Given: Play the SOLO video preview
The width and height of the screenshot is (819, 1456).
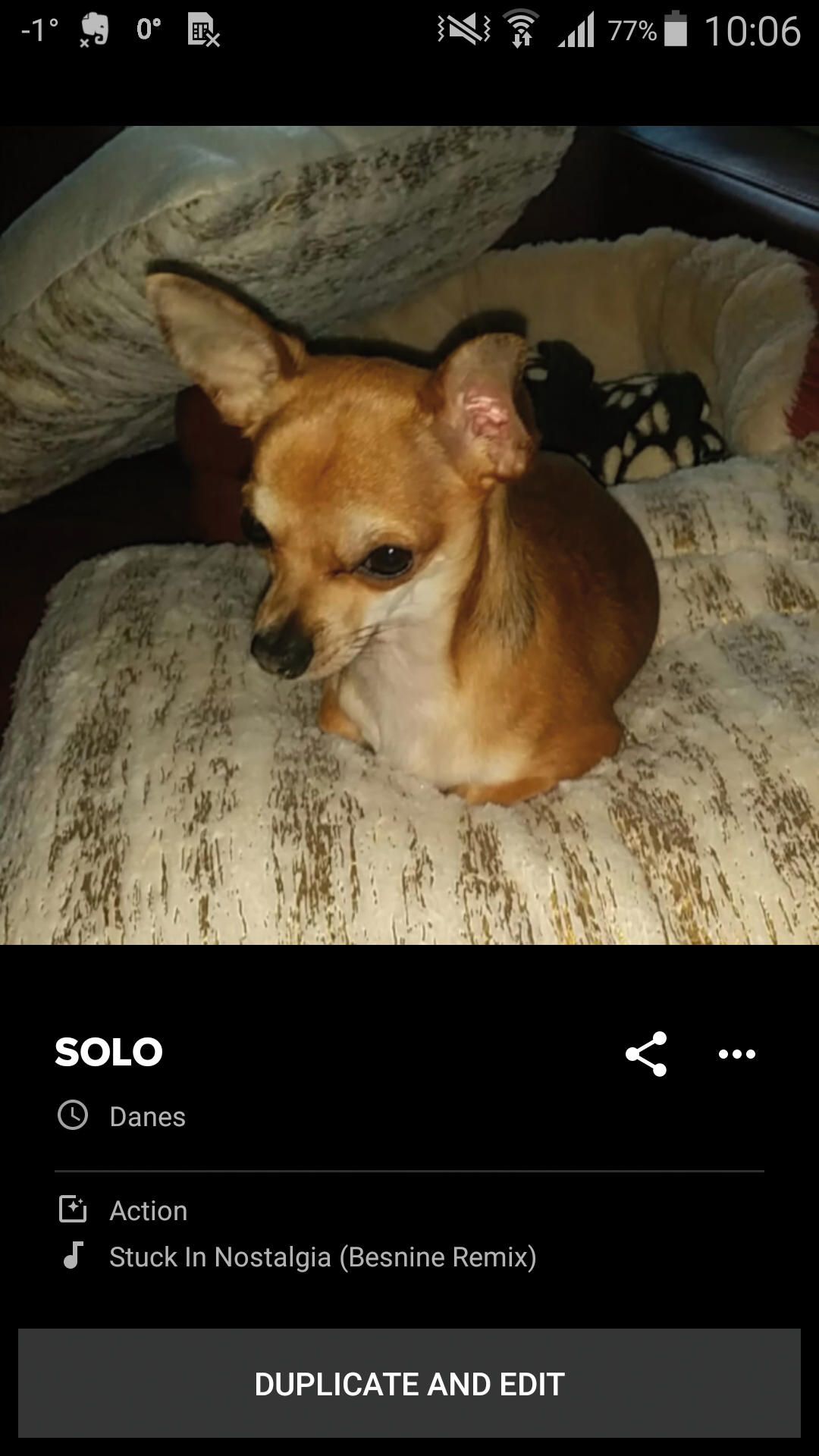Looking at the screenshot, I should [409, 535].
